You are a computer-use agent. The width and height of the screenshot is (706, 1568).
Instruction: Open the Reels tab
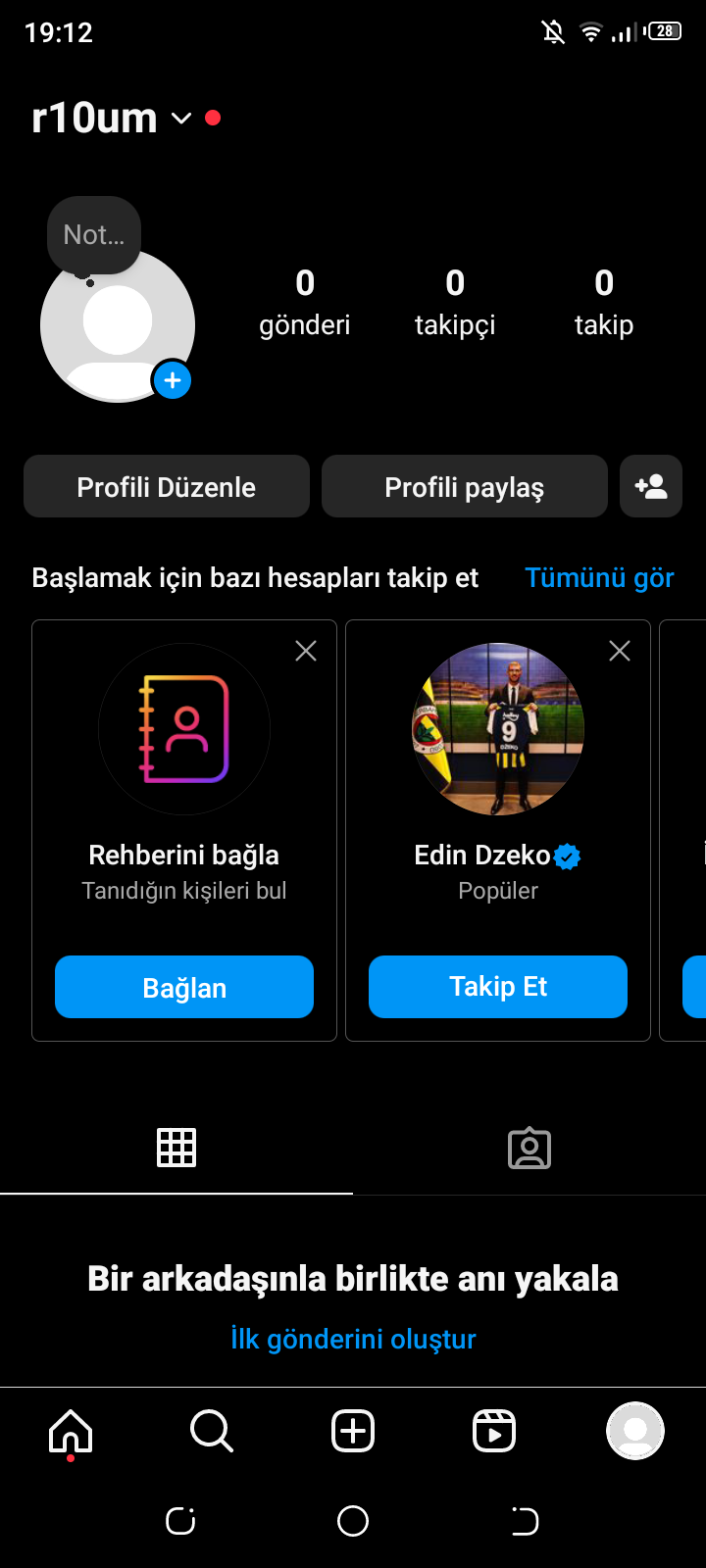tap(494, 1432)
